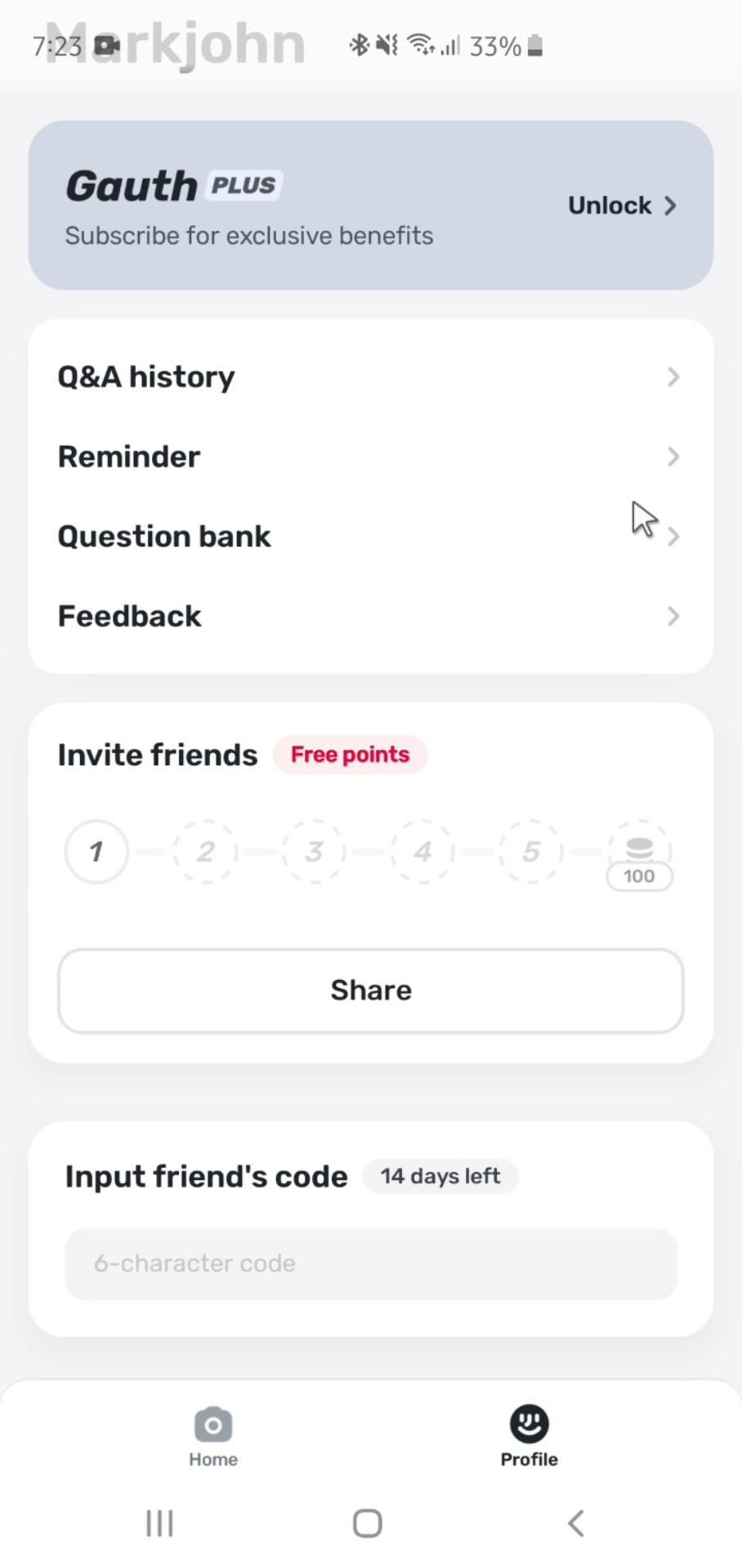Go back with the system back button

click(576, 1523)
